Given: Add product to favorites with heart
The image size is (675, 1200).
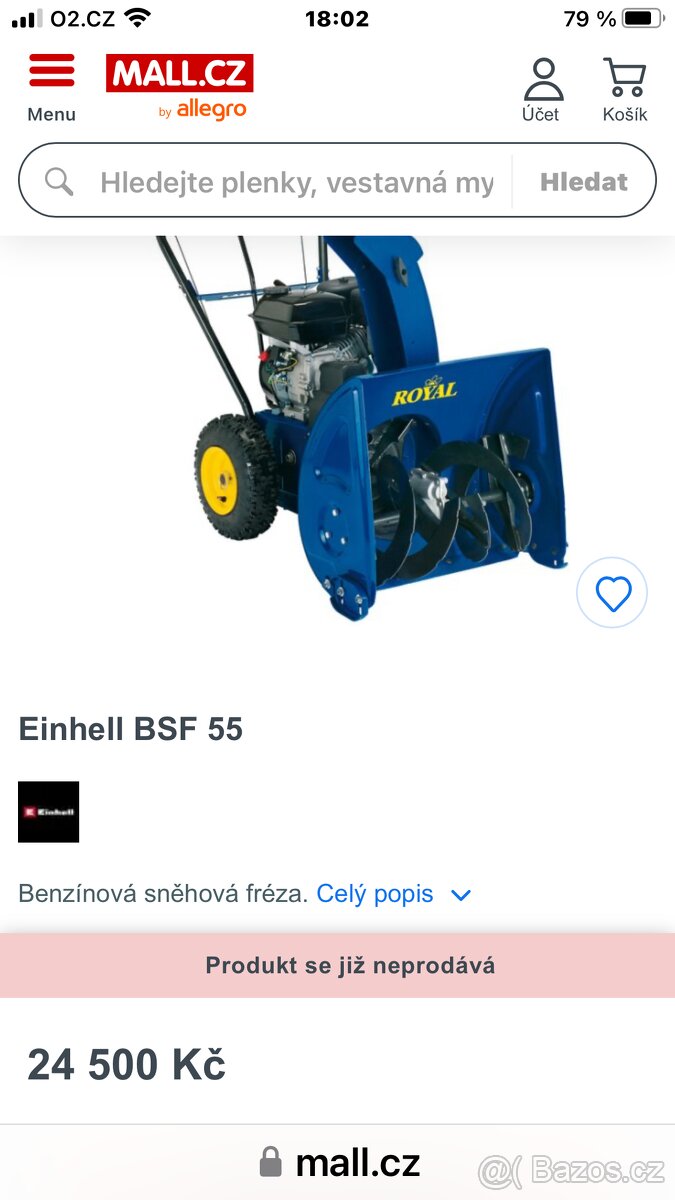Looking at the screenshot, I should click(x=612, y=594).
